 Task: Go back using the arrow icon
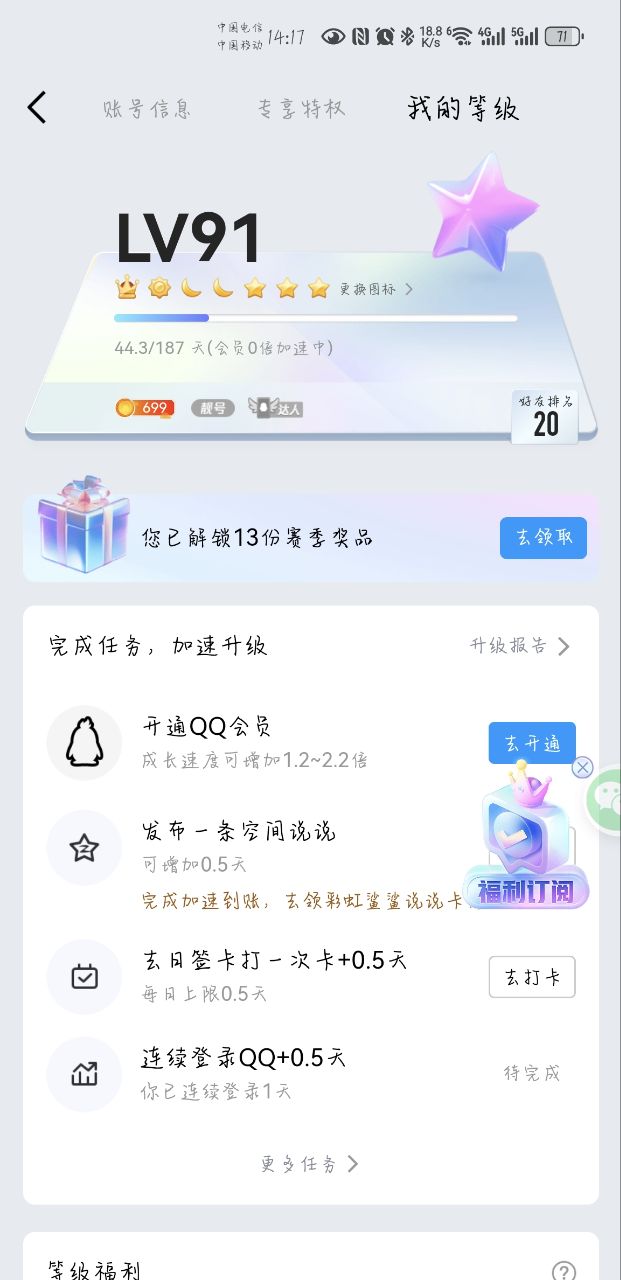pyautogui.click(x=37, y=108)
